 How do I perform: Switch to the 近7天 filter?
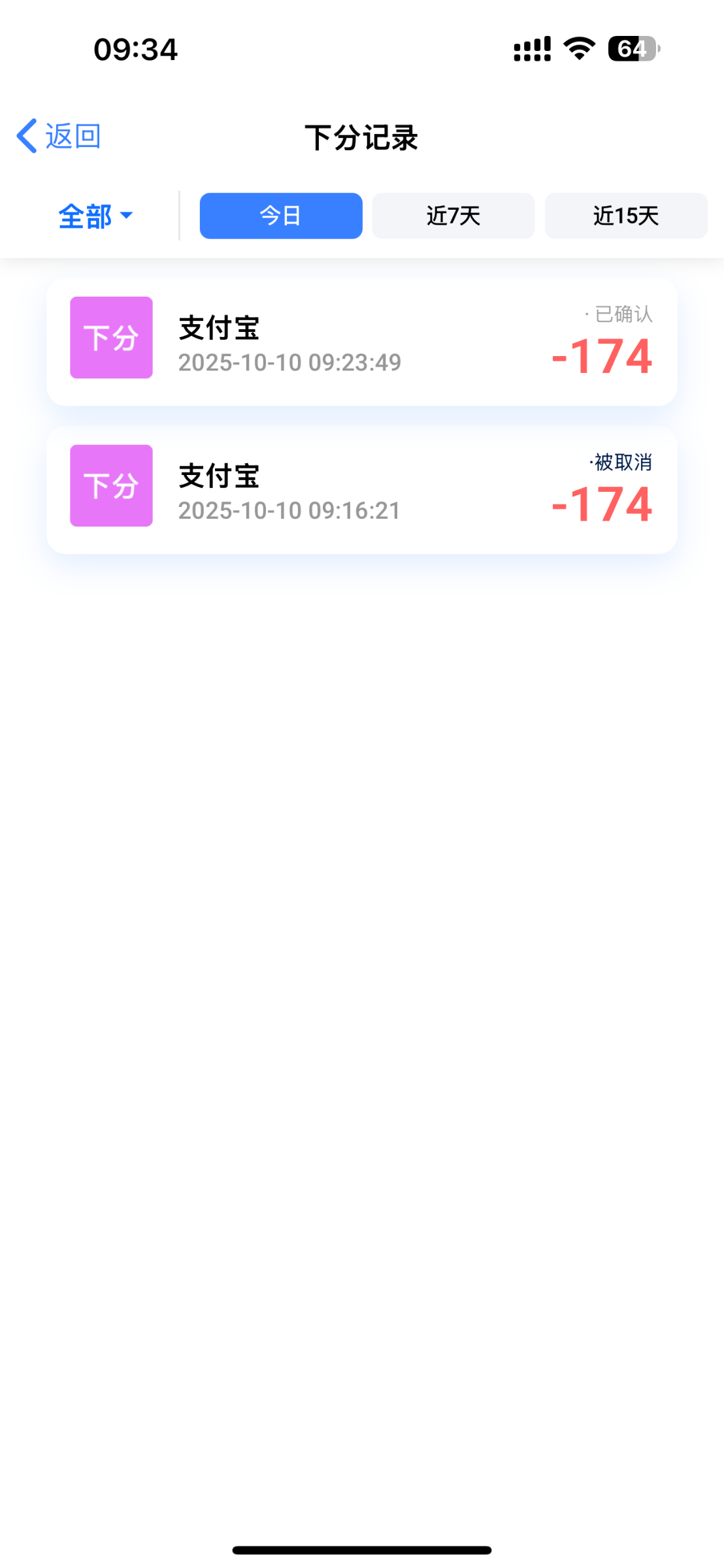[453, 216]
